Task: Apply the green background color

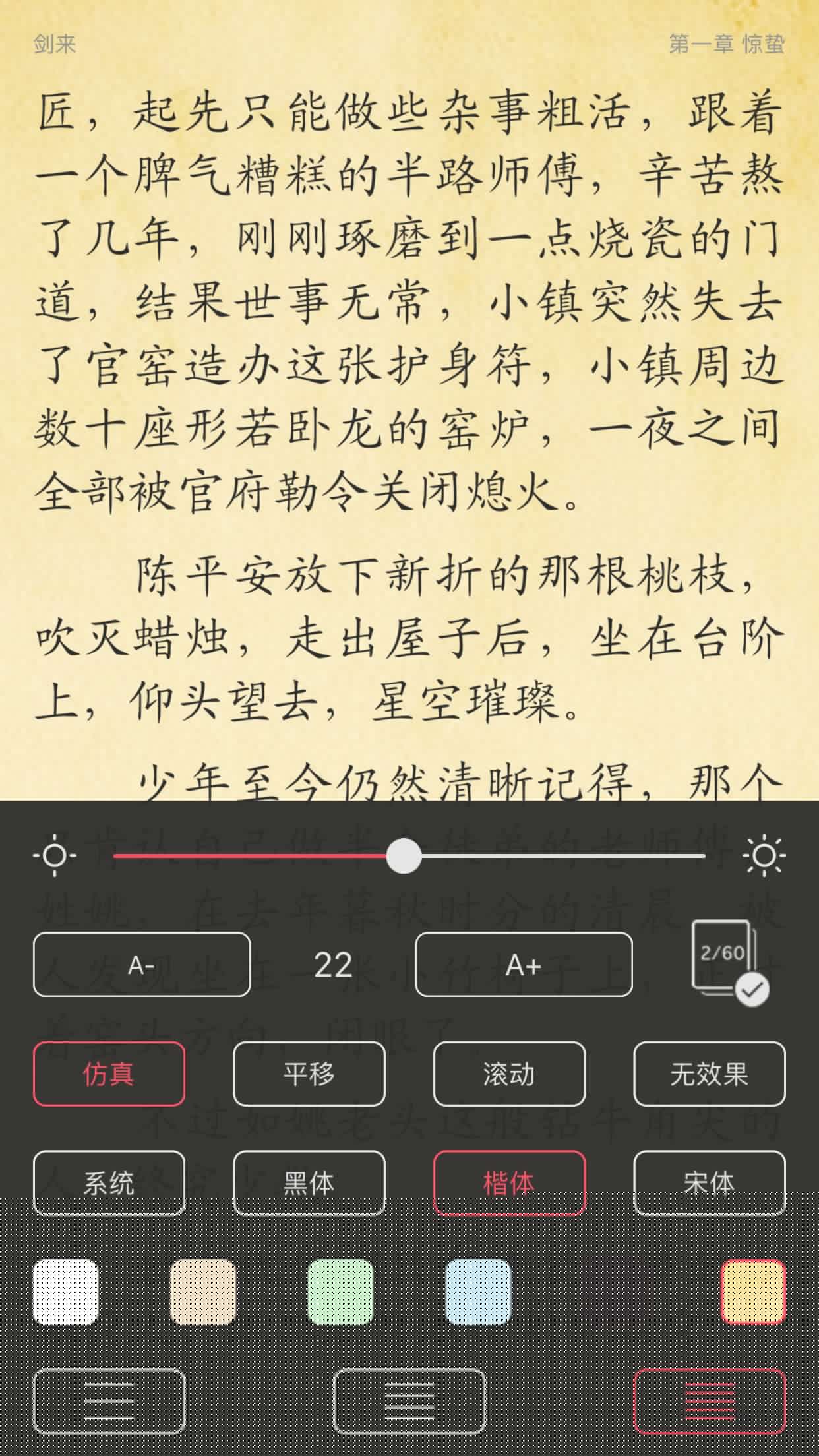Action: tap(340, 1292)
